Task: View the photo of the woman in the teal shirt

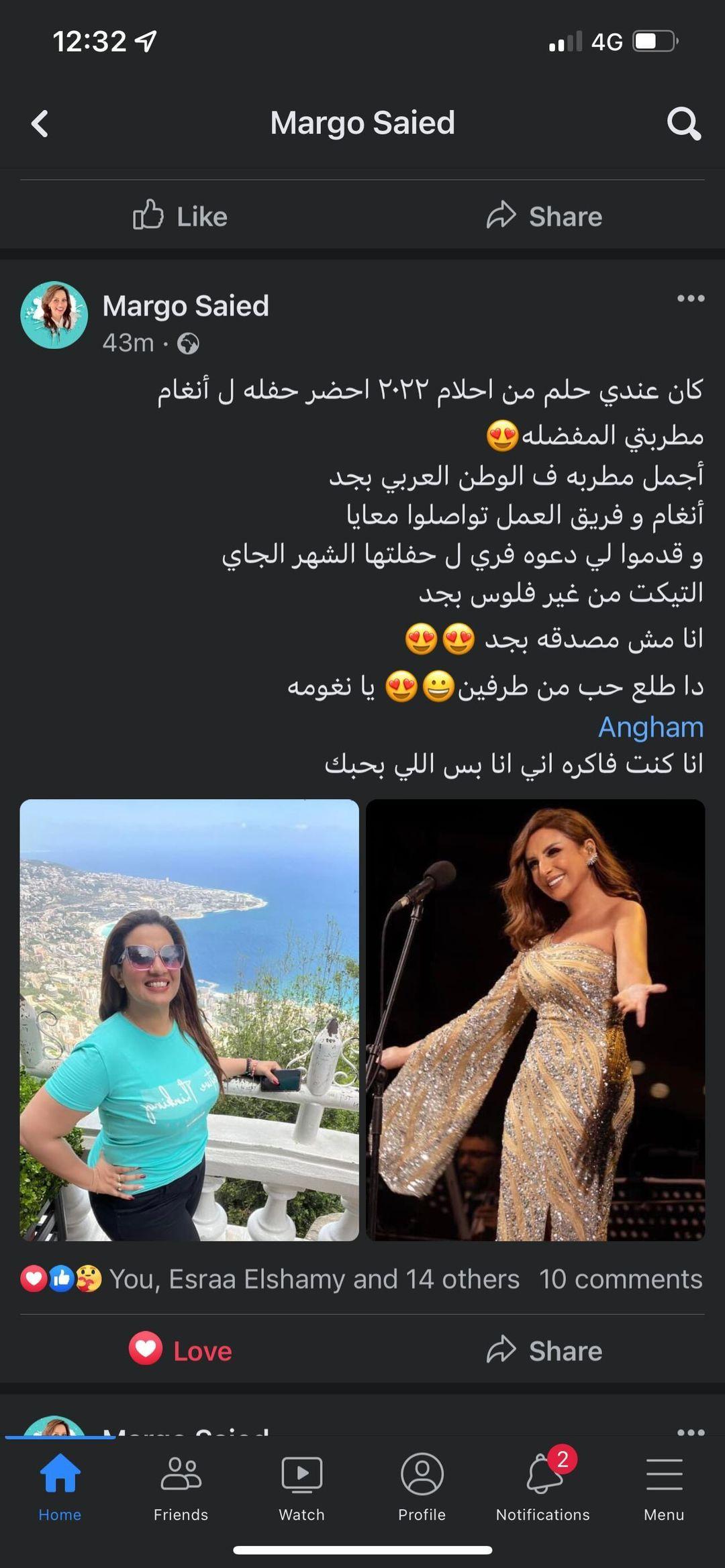Action: click(x=189, y=1020)
